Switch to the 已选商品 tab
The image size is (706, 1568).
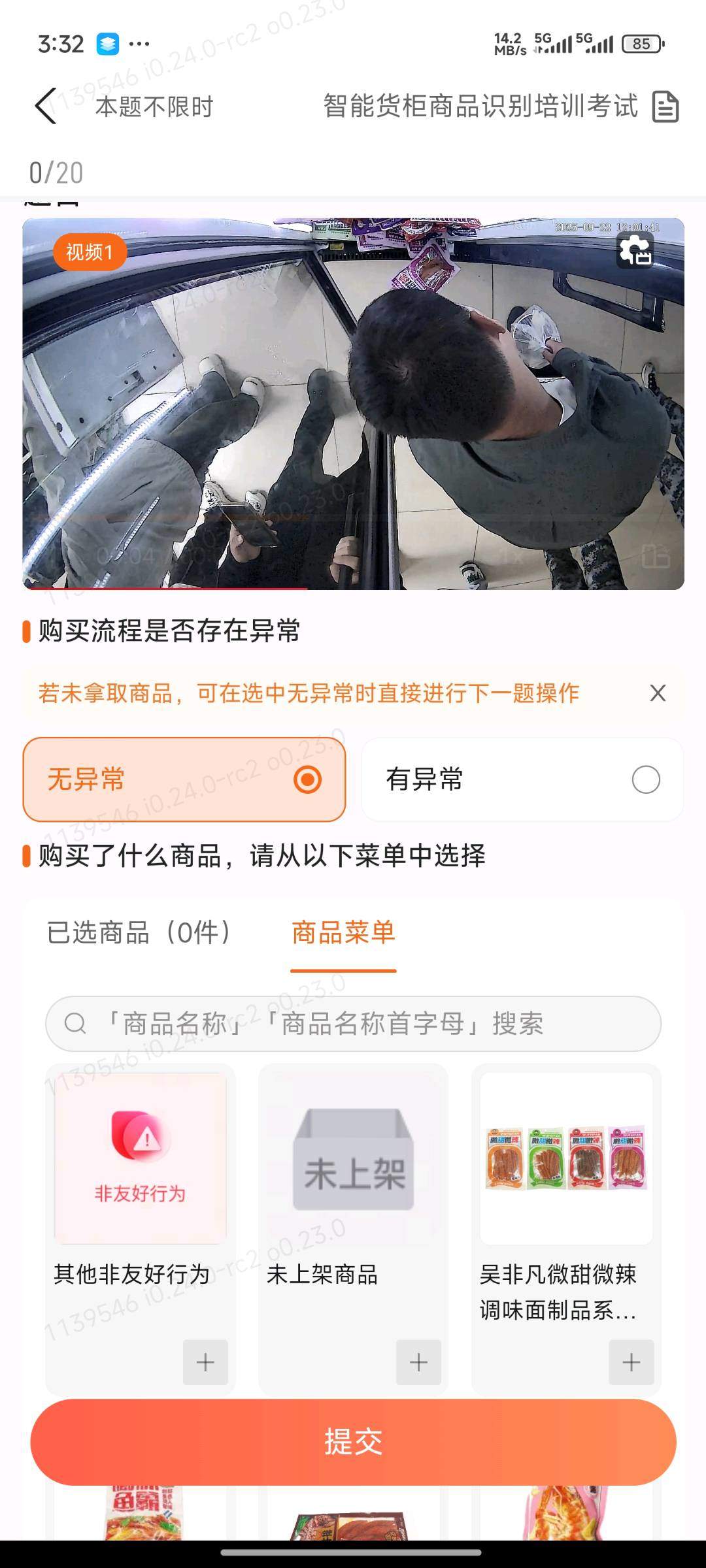click(139, 932)
